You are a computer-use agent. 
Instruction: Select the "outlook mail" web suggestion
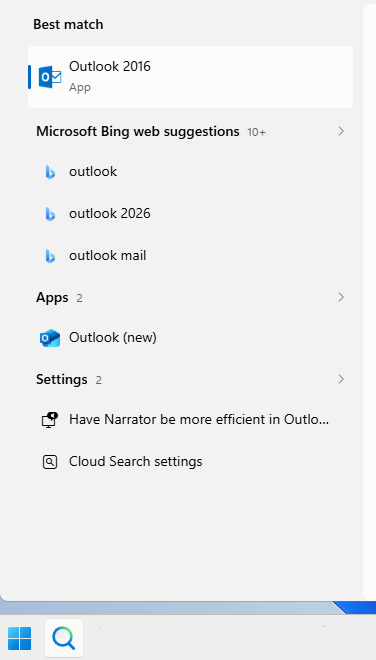click(190, 255)
